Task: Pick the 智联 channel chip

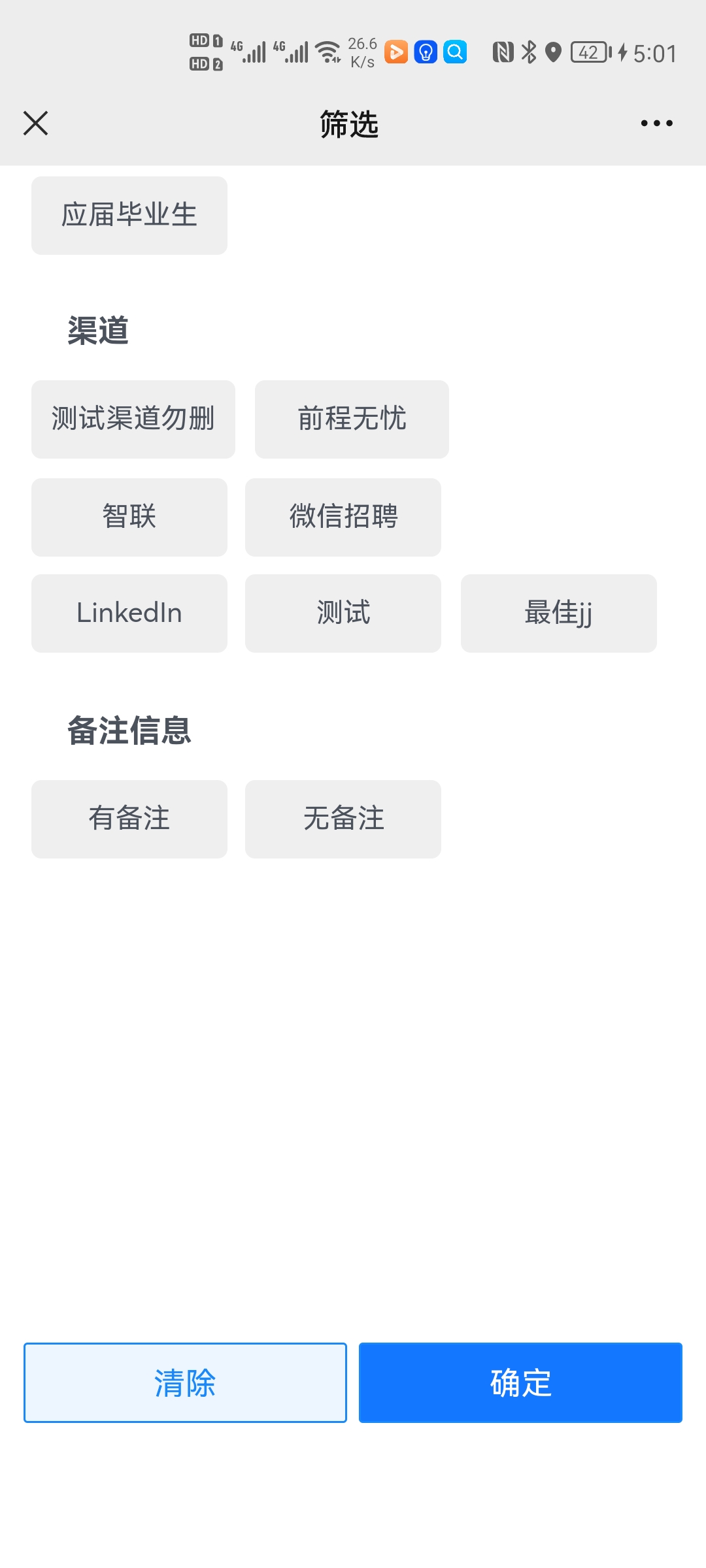Action: 129,517
